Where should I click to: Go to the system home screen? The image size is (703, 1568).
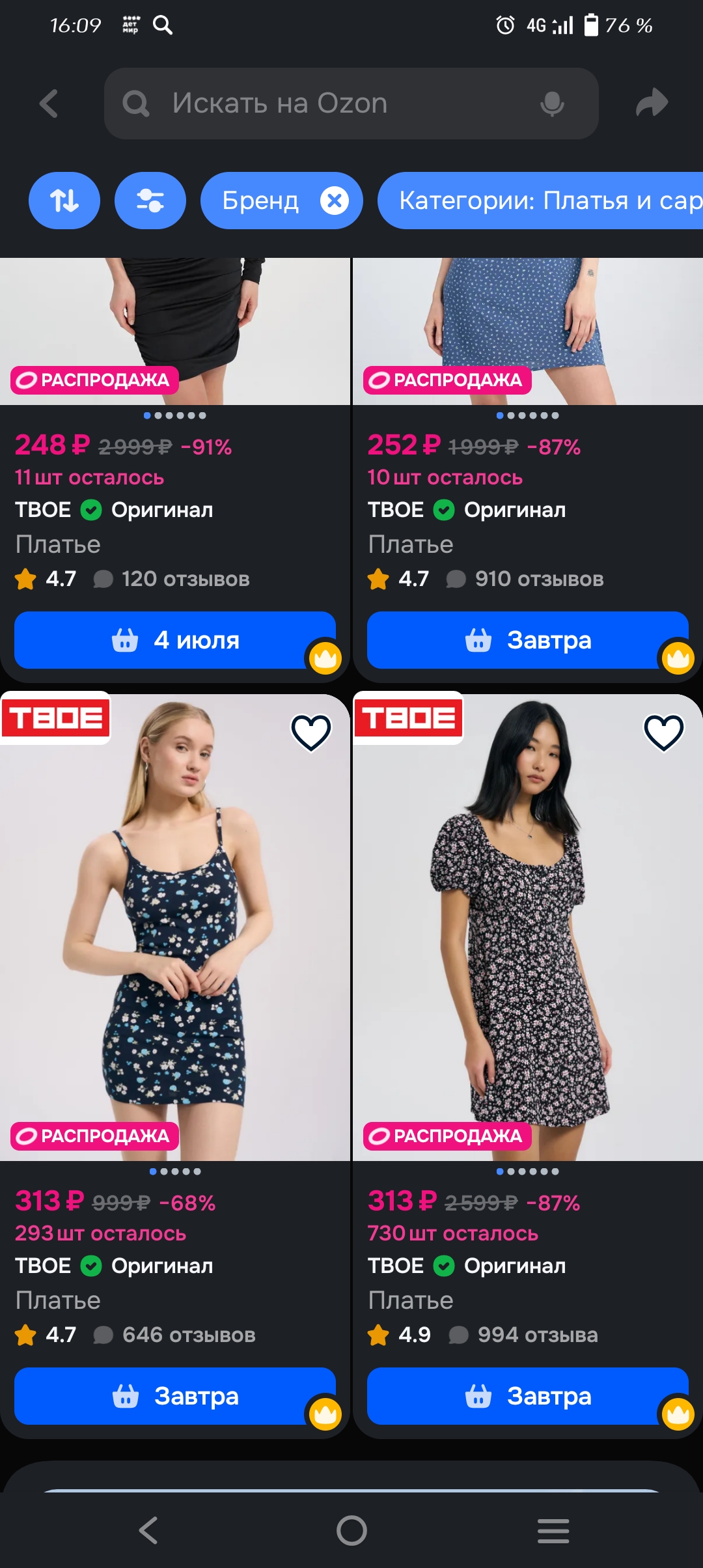tap(351, 1530)
